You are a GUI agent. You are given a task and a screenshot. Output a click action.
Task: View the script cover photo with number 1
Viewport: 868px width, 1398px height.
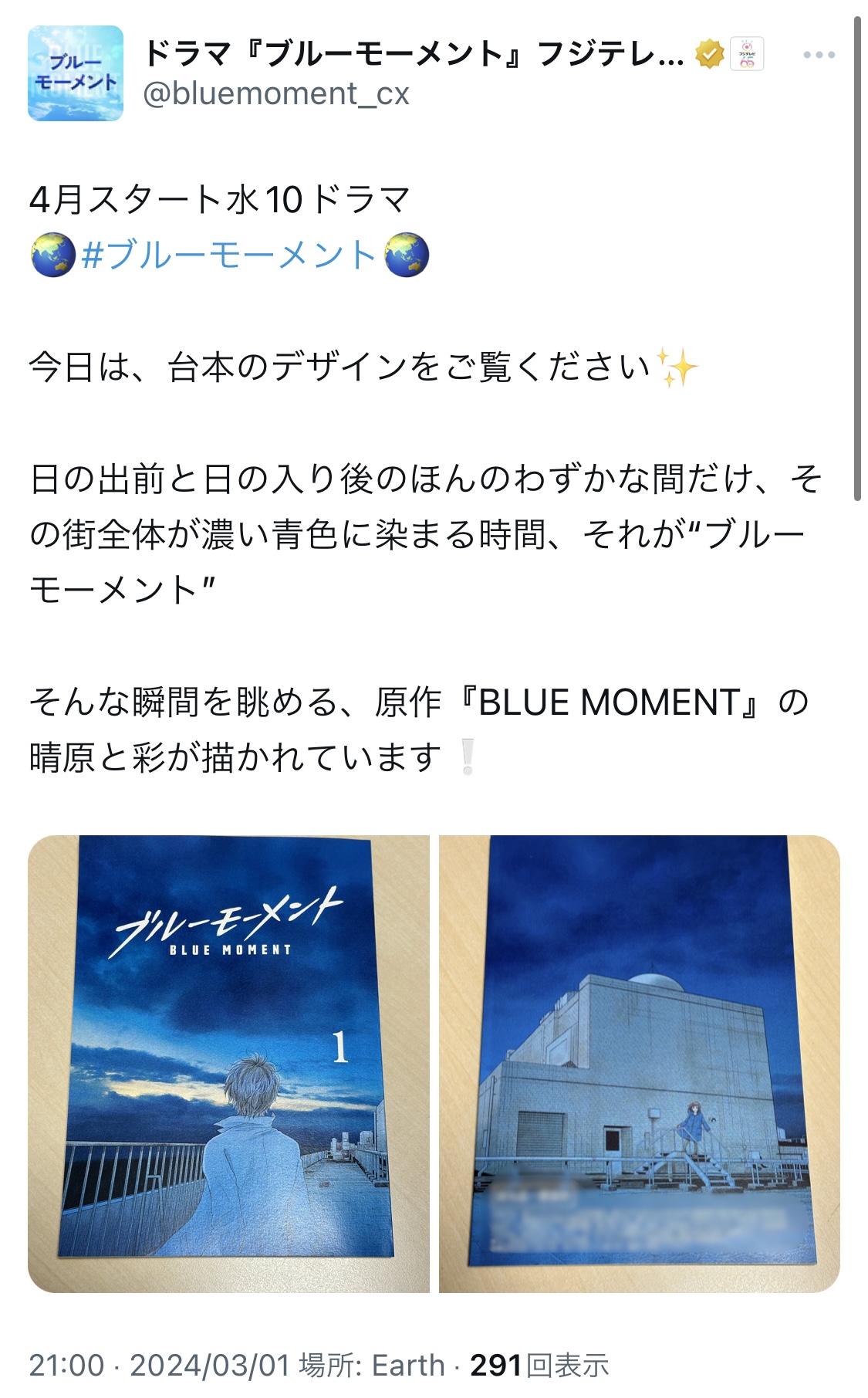click(x=228, y=1063)
